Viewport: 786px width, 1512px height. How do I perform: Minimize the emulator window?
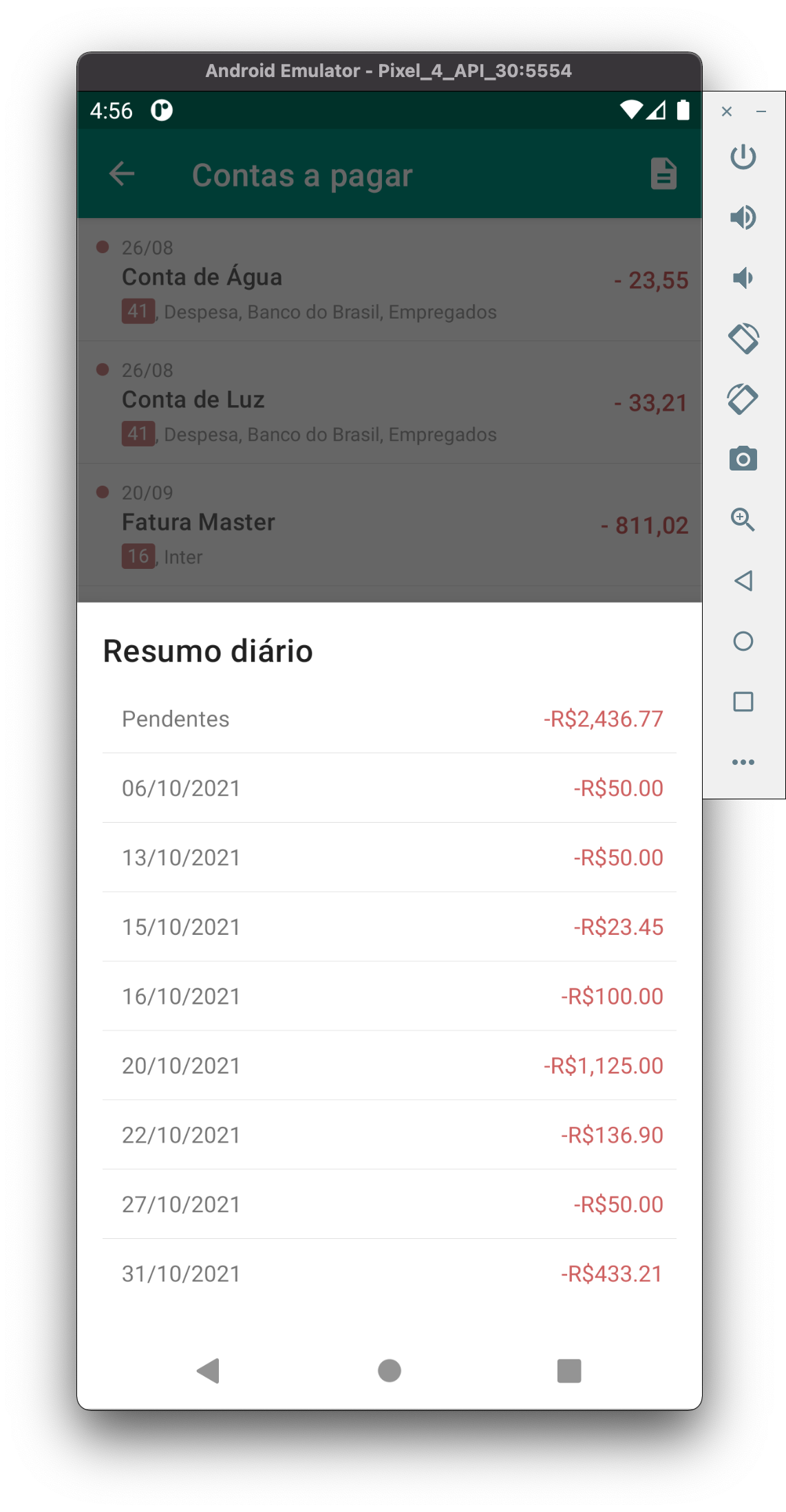(761, 111)
